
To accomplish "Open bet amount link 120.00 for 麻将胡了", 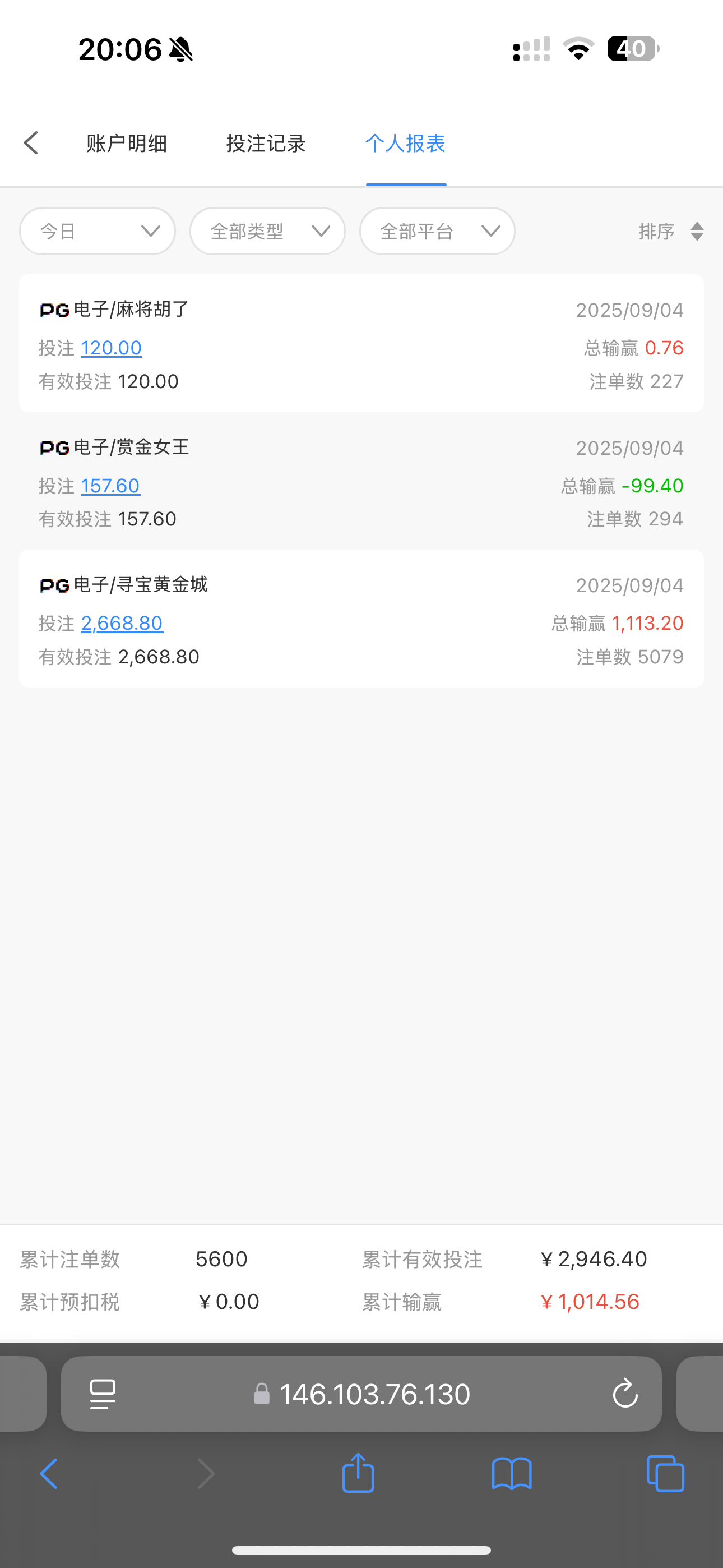I will [x=111, y=348].
